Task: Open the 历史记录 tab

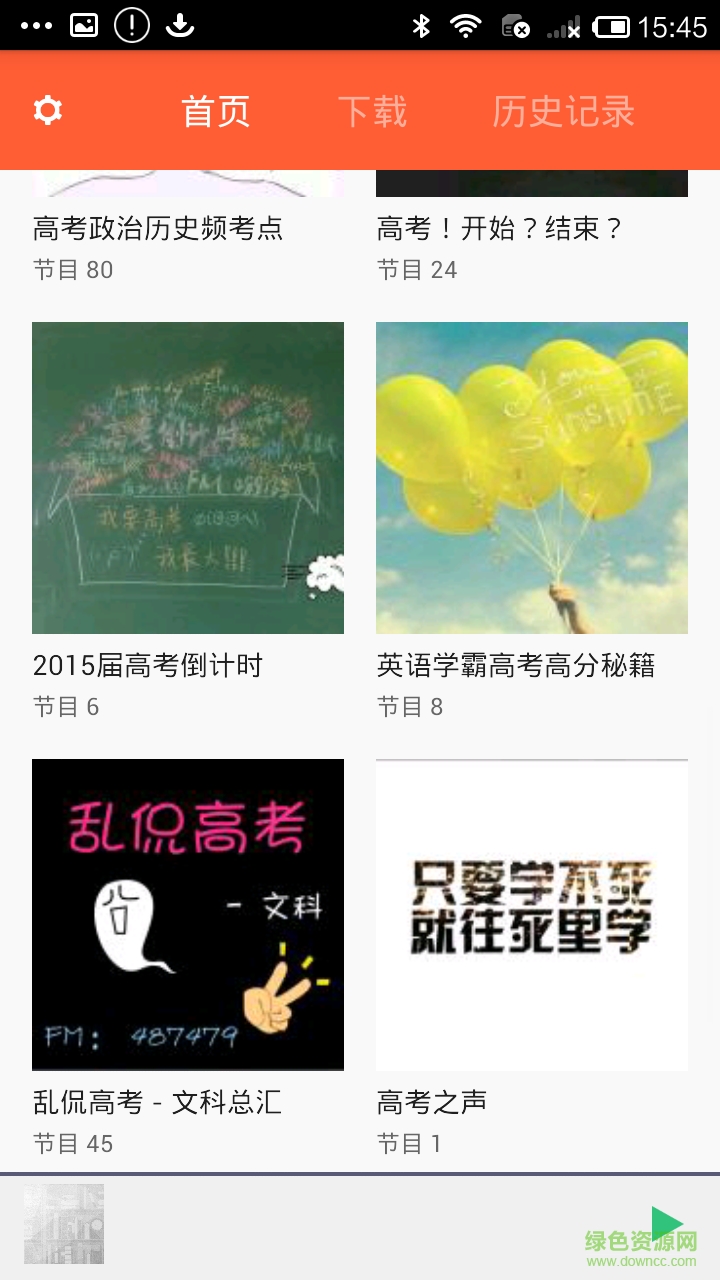Action: (563, 111)
